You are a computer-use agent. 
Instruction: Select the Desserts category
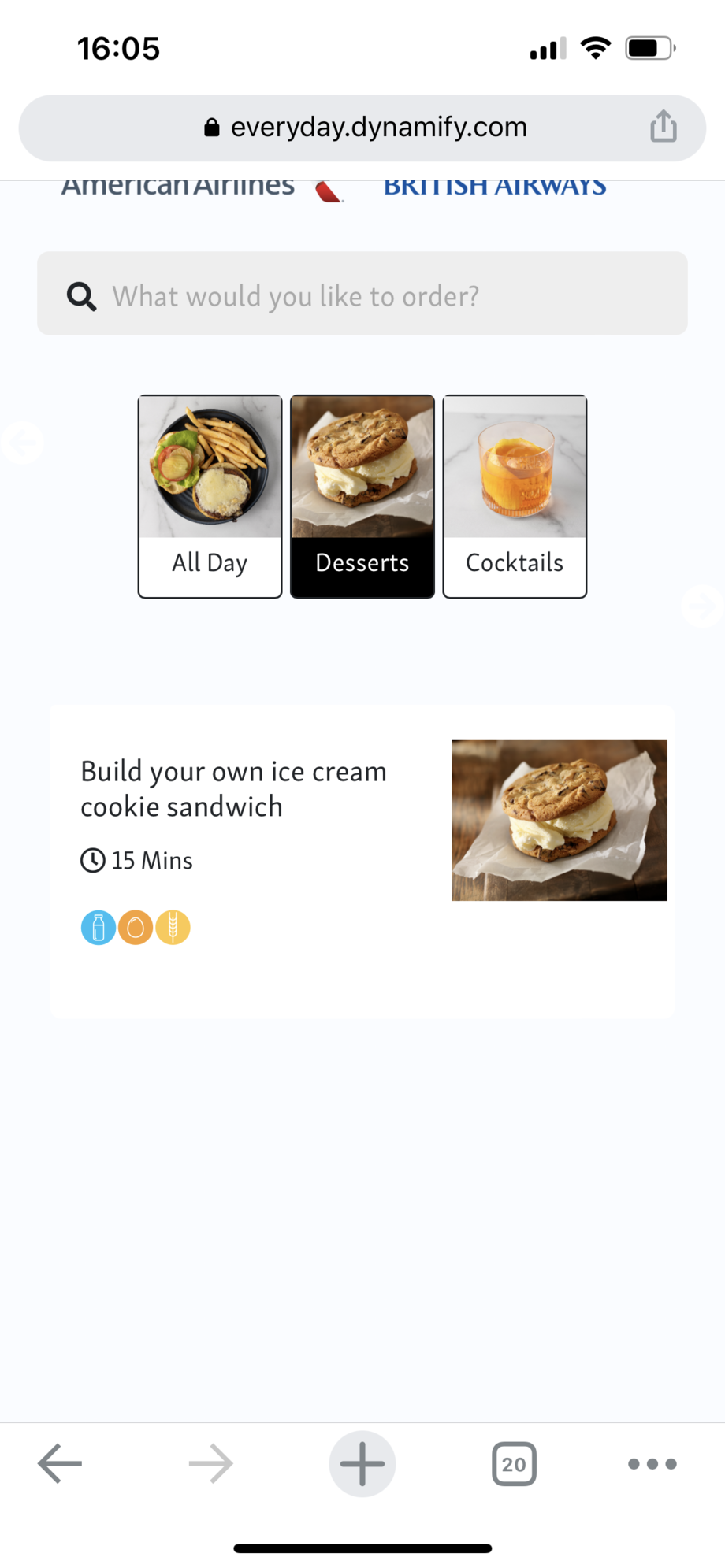point(362,497)
